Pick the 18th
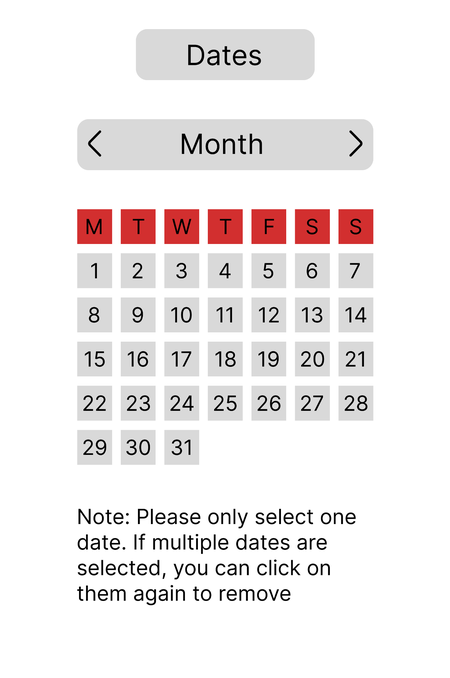Viewport: 450px width, 678px height. click(x=225, y=359)
